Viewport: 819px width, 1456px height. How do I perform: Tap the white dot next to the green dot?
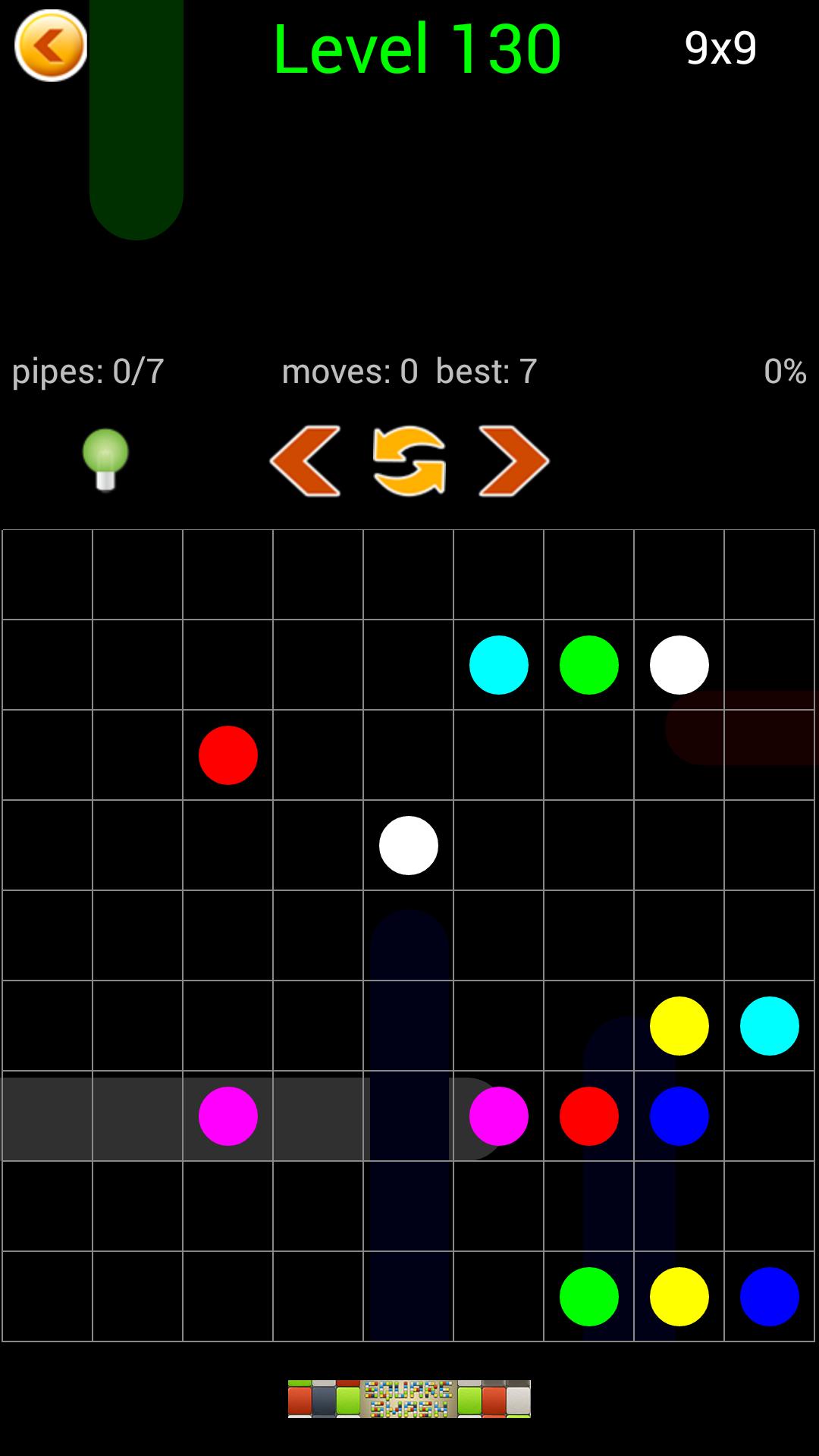coord(679,665)
